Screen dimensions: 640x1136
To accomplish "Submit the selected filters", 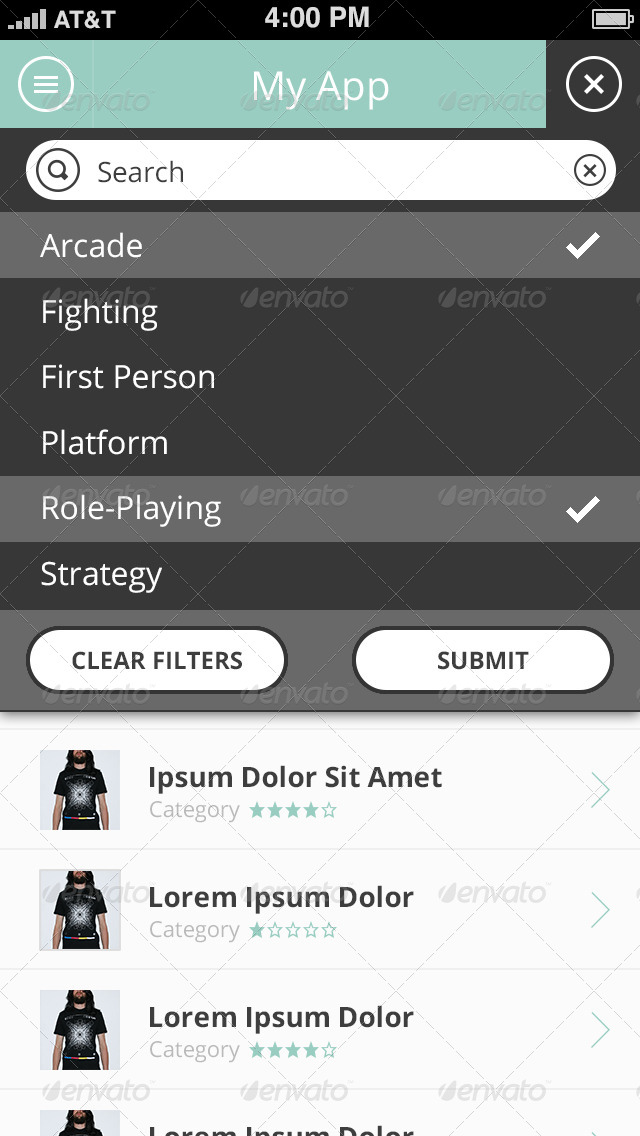I will [482, 660].
